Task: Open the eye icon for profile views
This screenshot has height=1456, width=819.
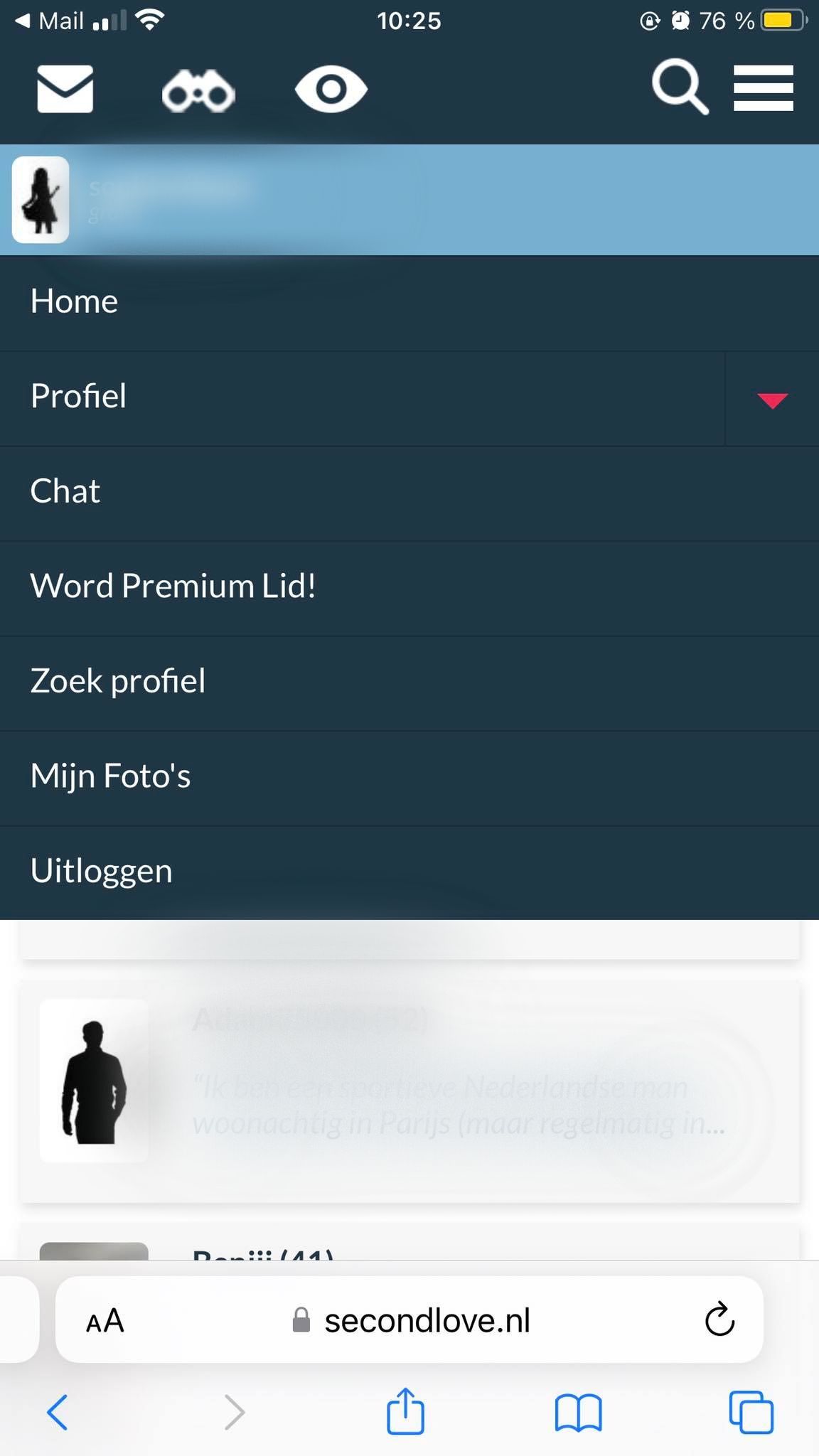Action: [331, 89]
